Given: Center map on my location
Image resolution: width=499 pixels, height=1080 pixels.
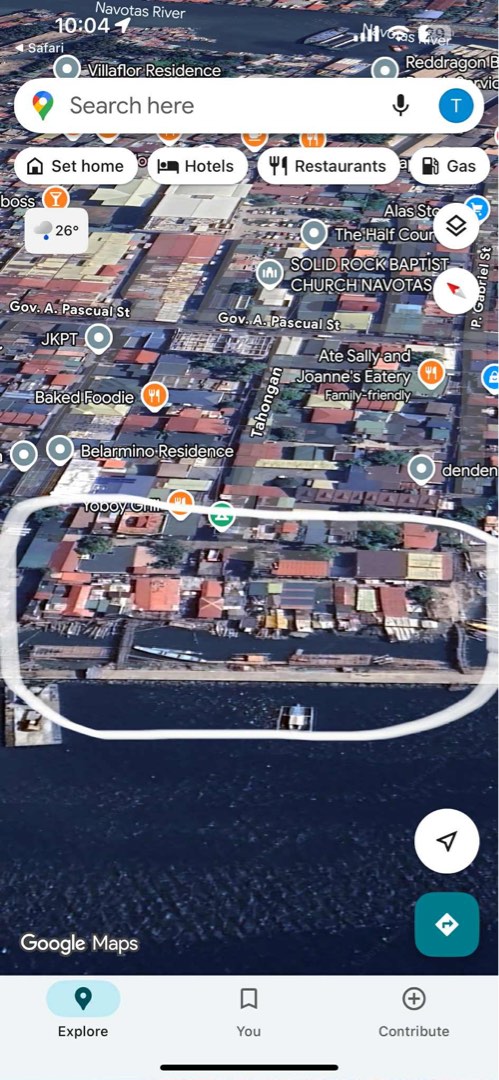Looking at the screenshot, I should 447,841.
